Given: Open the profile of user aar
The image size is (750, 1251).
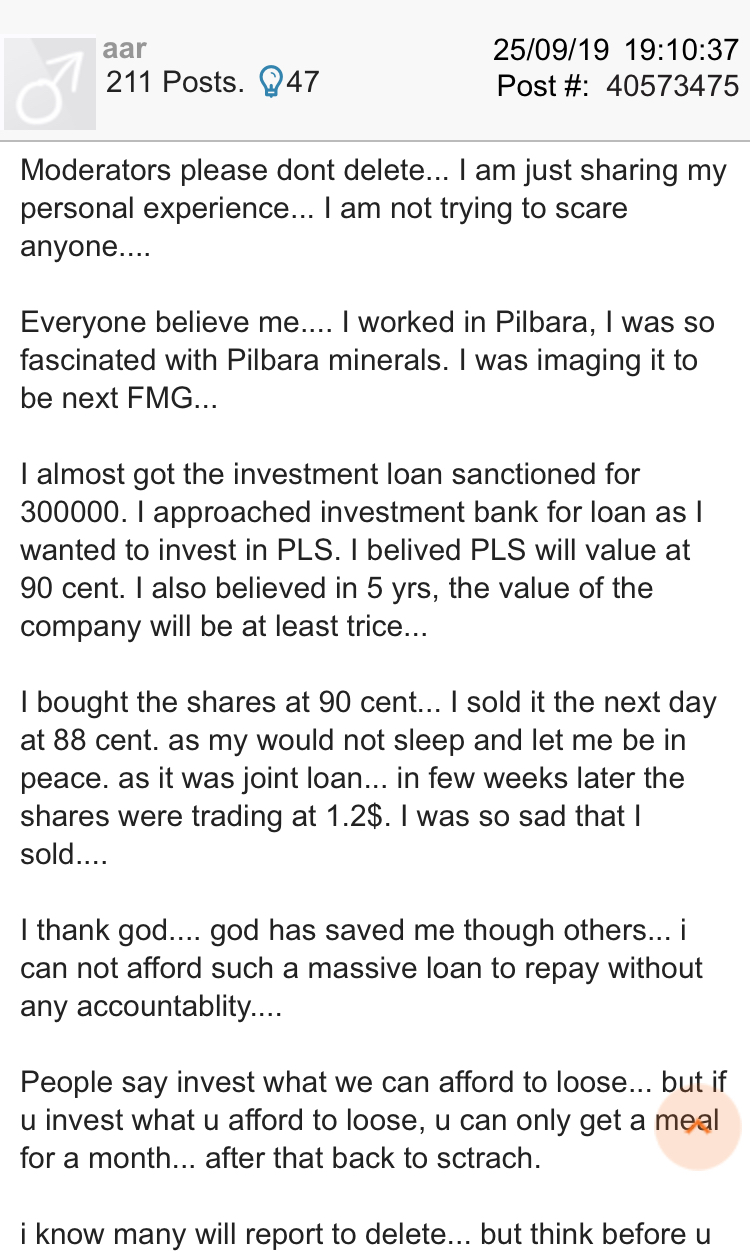Looking at the screenshot, I should pos(124,49).
